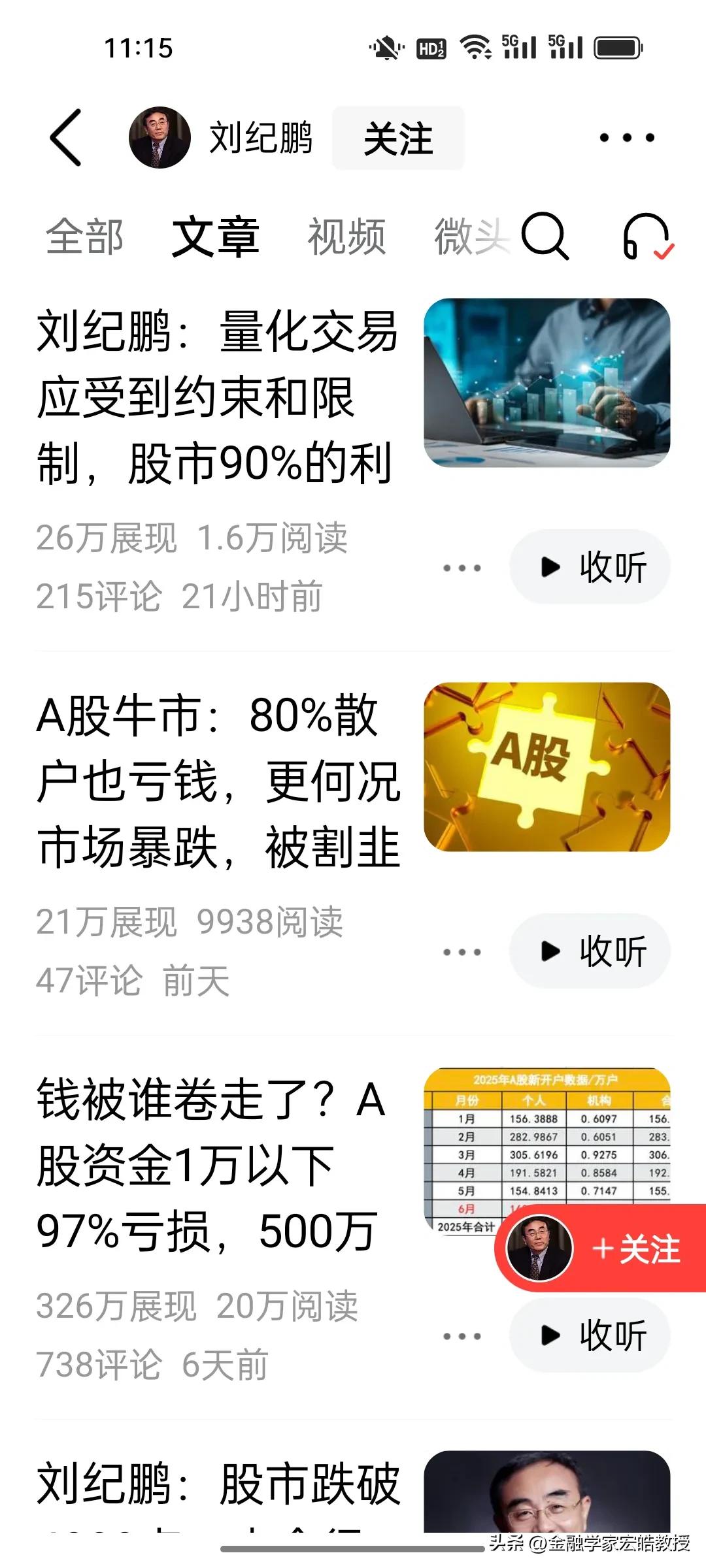The width and height of the screenshot is (706, 1568).
Task: Show more options for the 量化交易 article
Action: [462, 568]
